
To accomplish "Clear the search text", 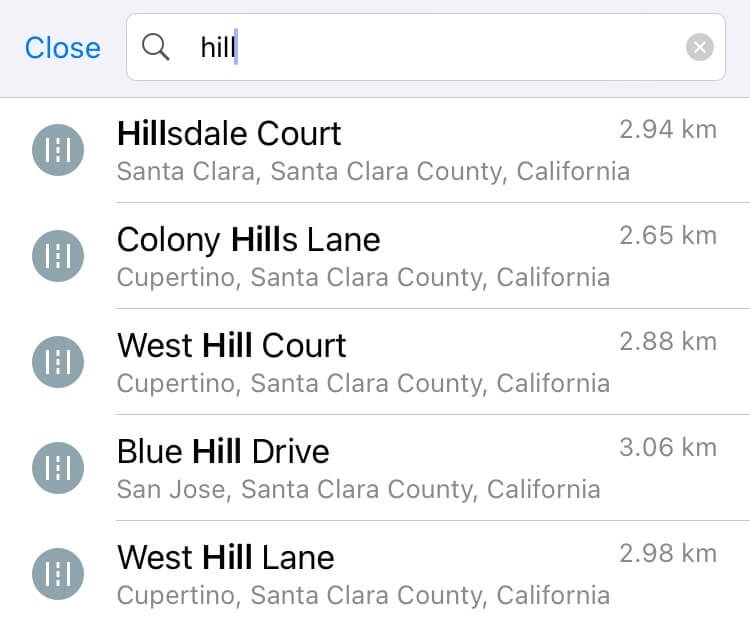I will (x=700, y=48).
